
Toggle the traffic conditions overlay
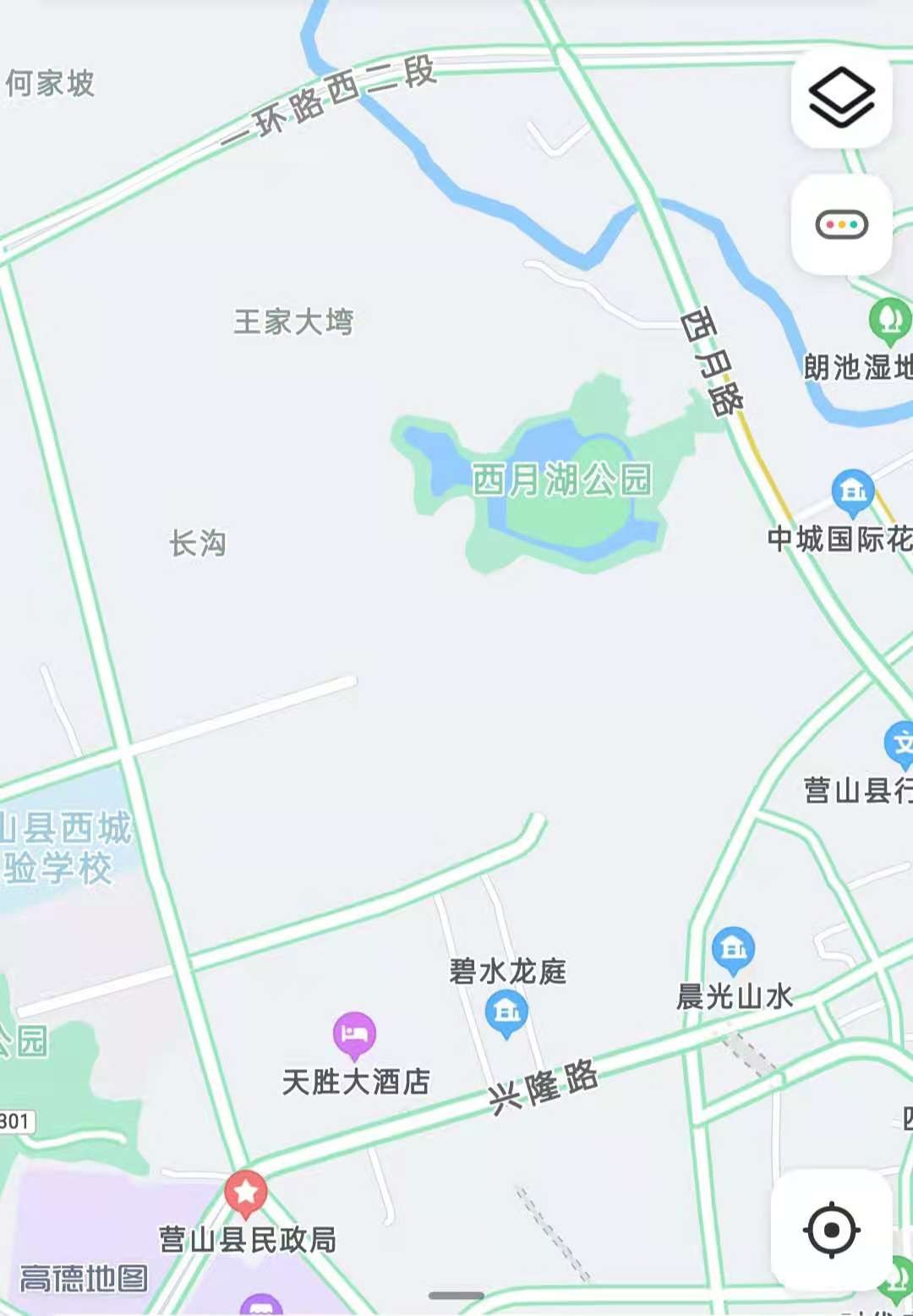tap(841, 225)
